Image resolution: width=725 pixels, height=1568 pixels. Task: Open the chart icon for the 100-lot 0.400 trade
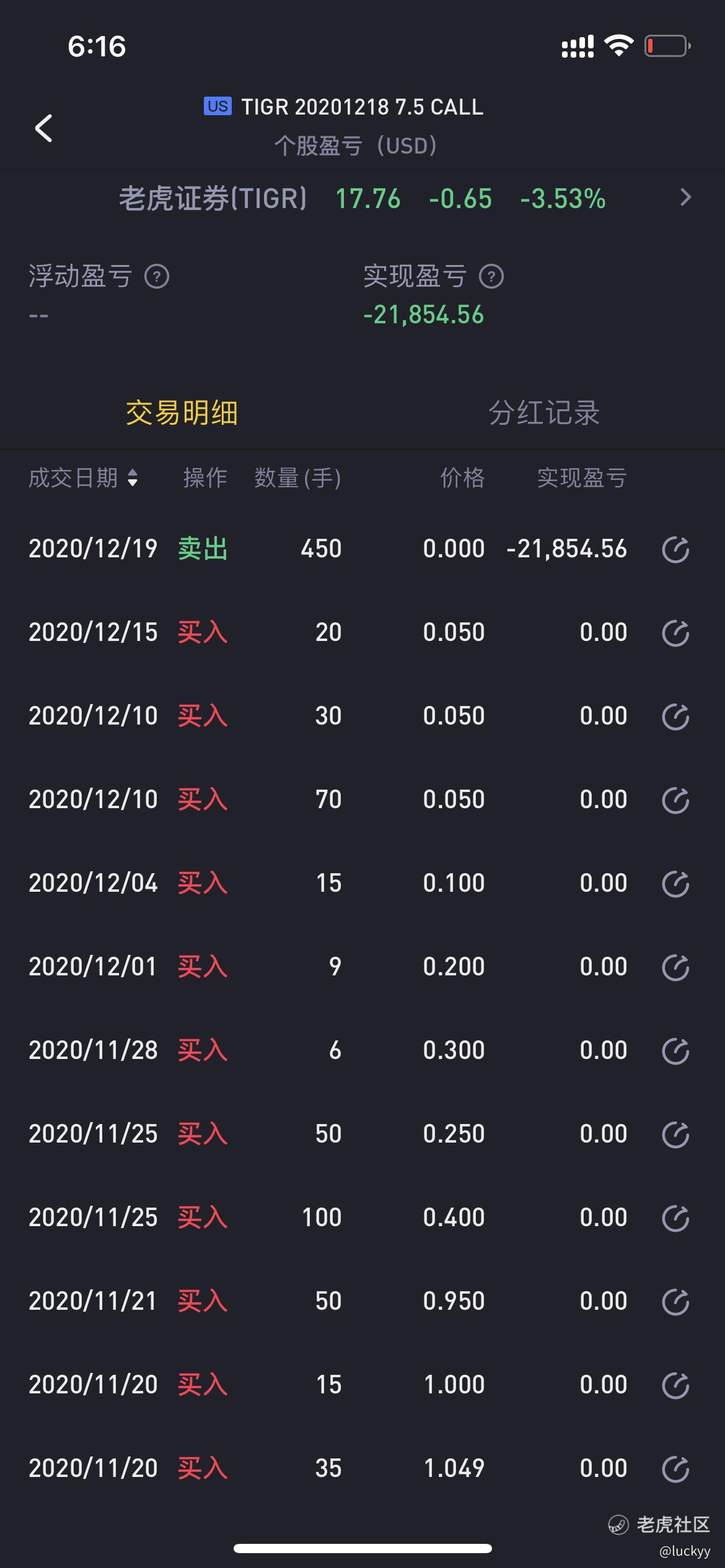click(675, 1218)
